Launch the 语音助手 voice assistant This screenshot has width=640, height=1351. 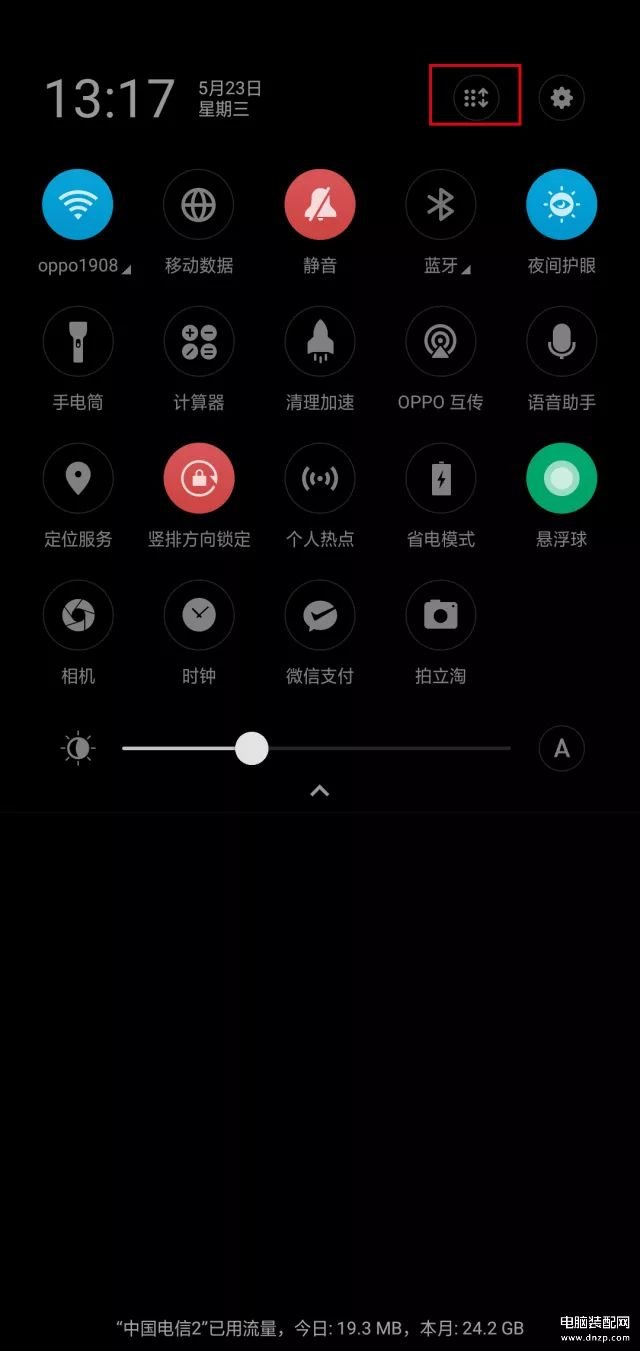click(562, 342)
